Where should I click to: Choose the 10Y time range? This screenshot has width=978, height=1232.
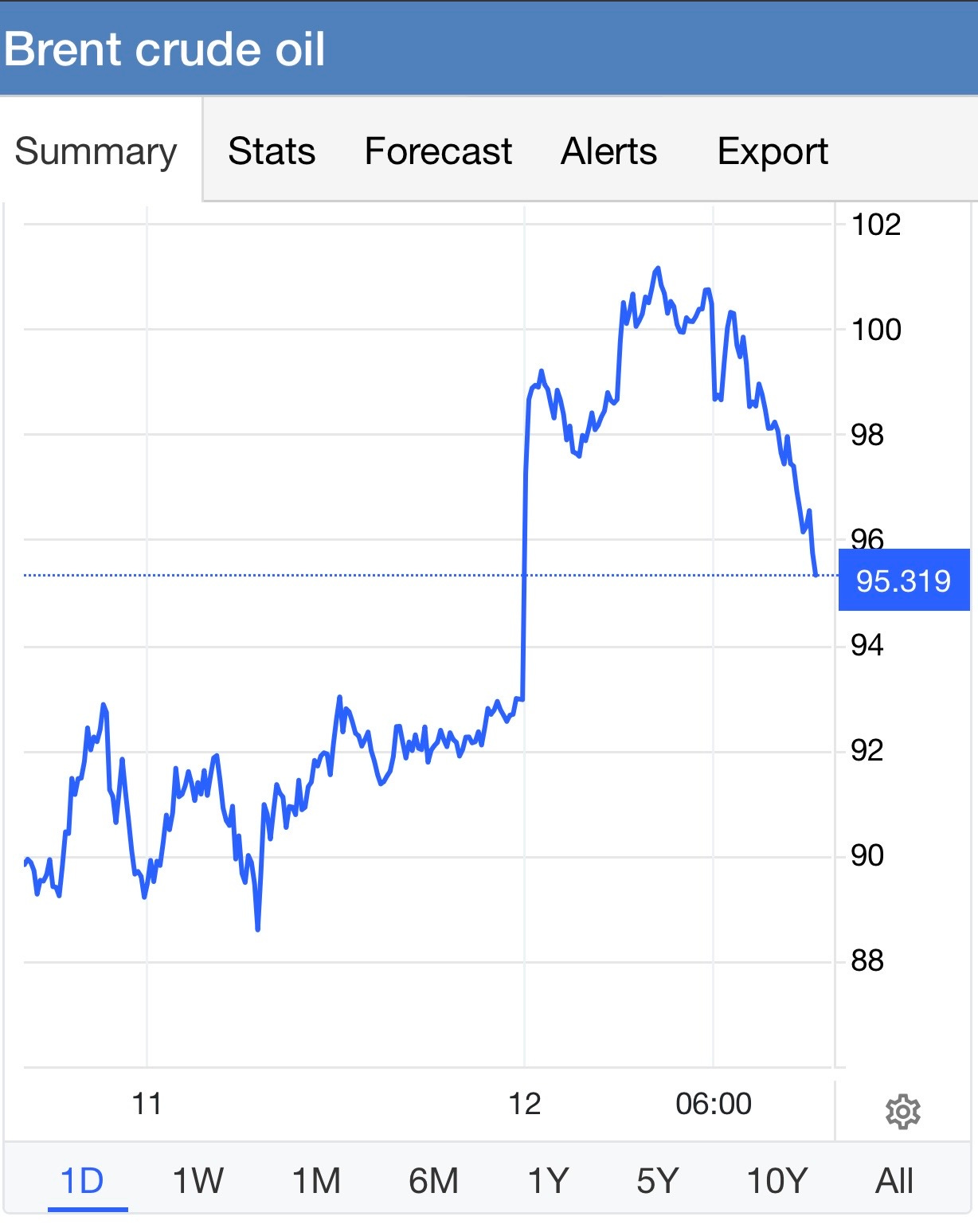coord(777,1180)
